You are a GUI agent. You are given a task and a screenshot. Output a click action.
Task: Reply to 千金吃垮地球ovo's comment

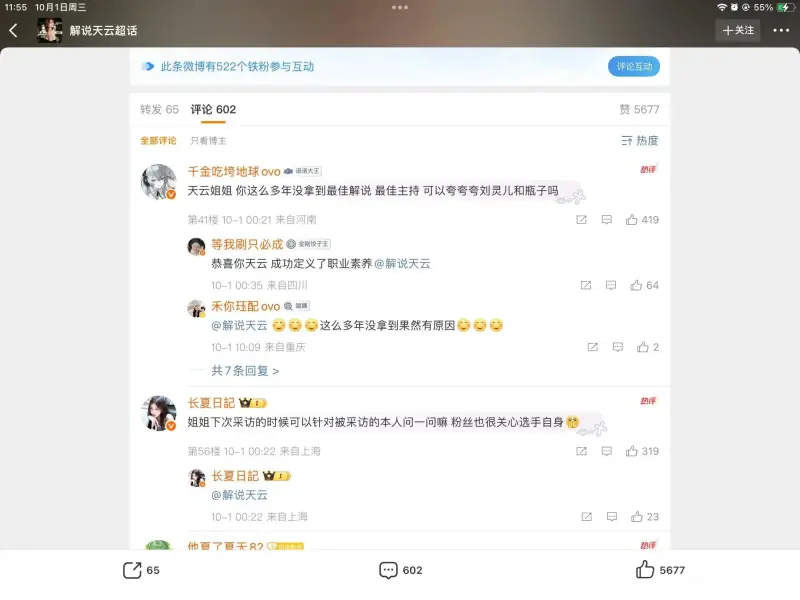(x=606, y=219)
